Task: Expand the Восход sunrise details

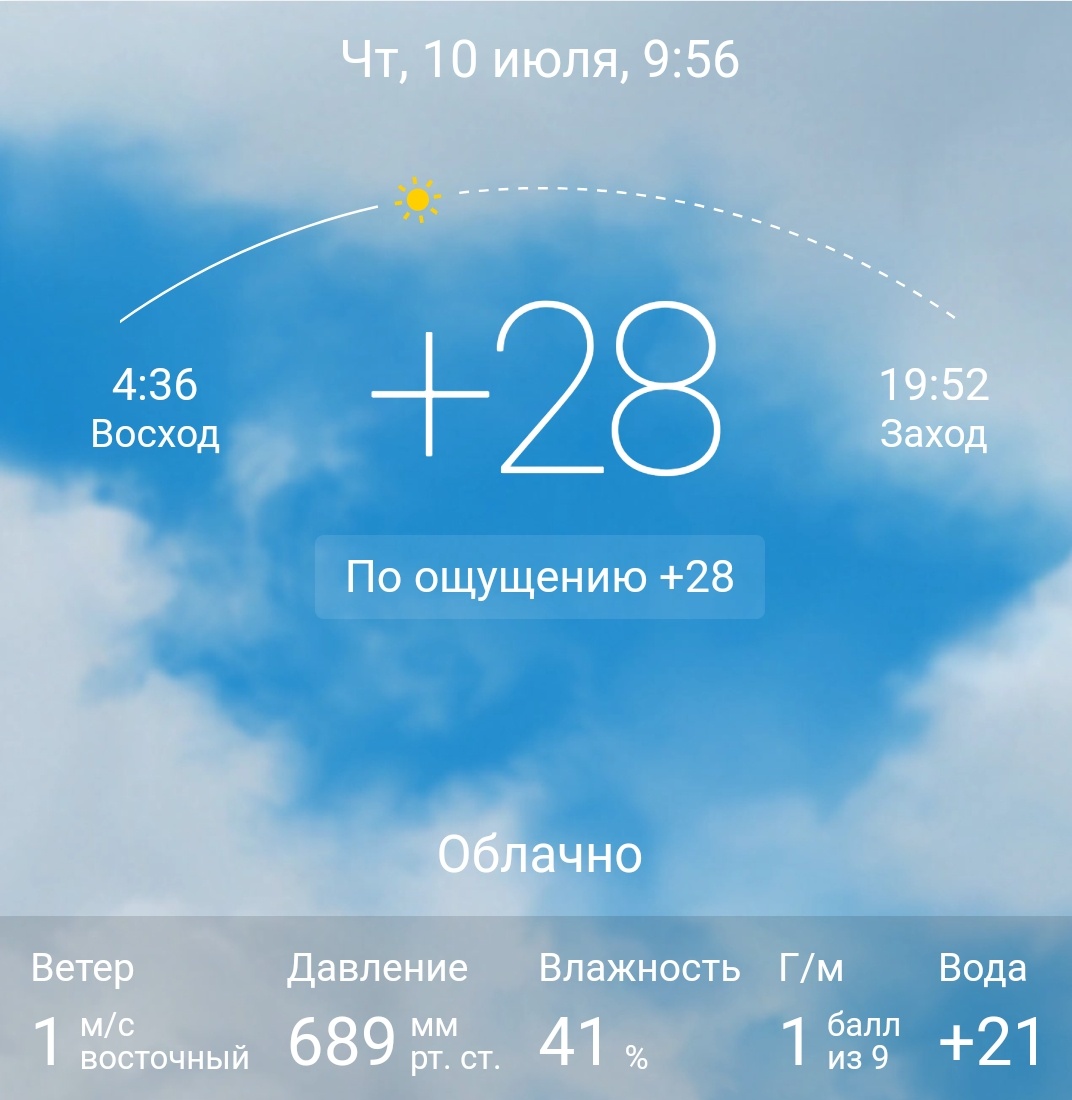Action: pos(157,433)
